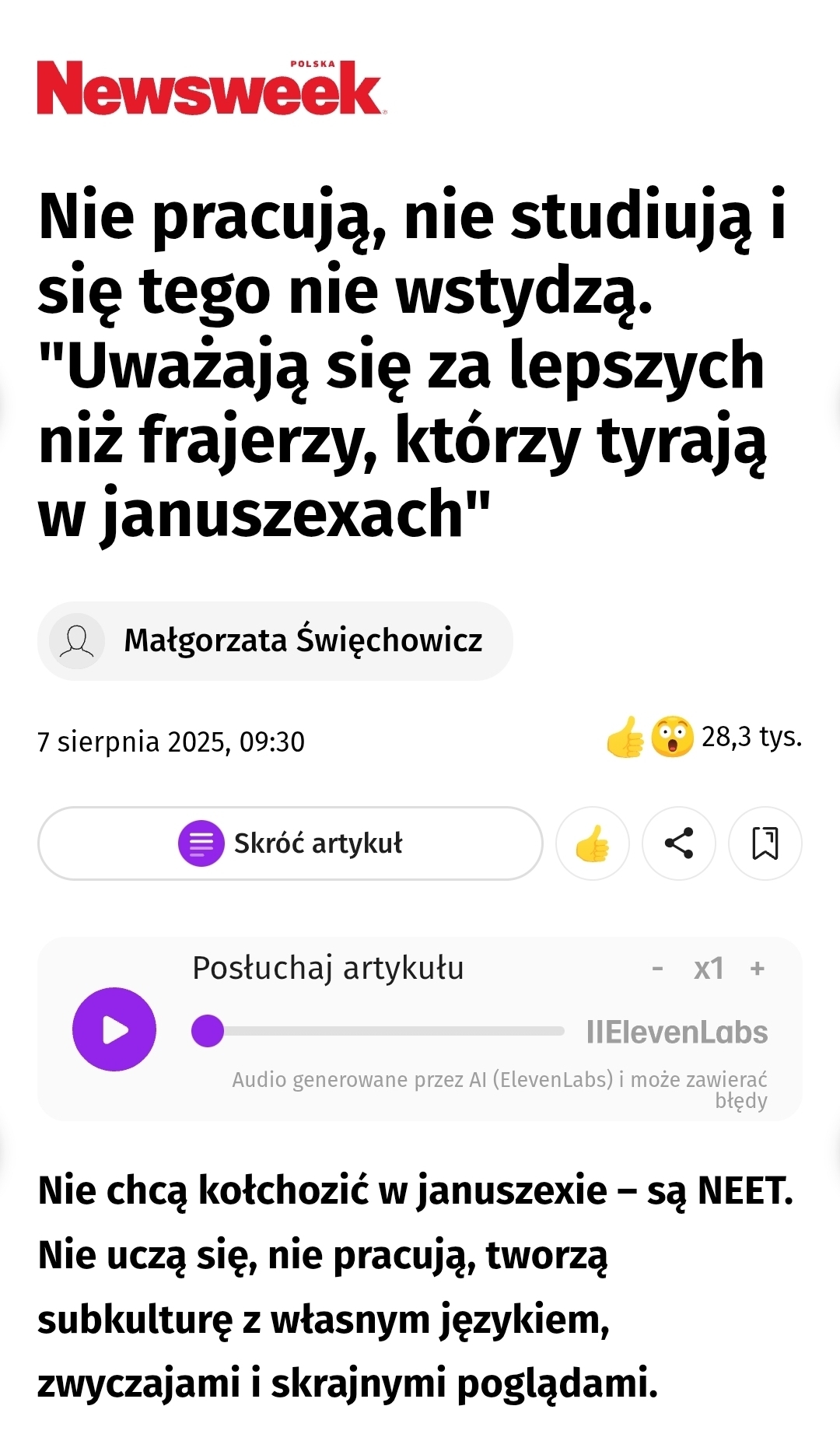The width and height of the screenshot is (840, 1448).
Task: Play the article audio
Action: [x=114, y=1029]
